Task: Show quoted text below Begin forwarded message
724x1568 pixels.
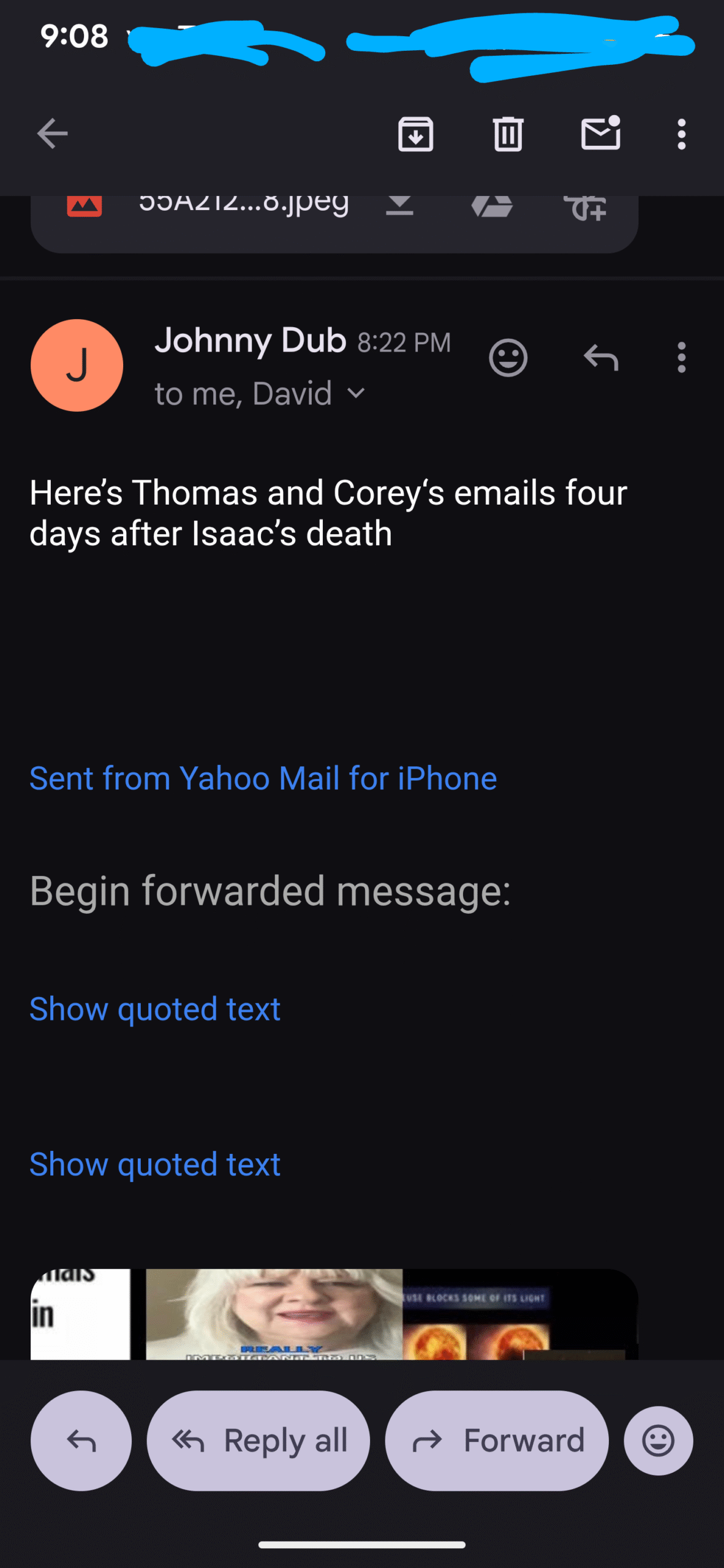Action: [x=155, y=1009]
